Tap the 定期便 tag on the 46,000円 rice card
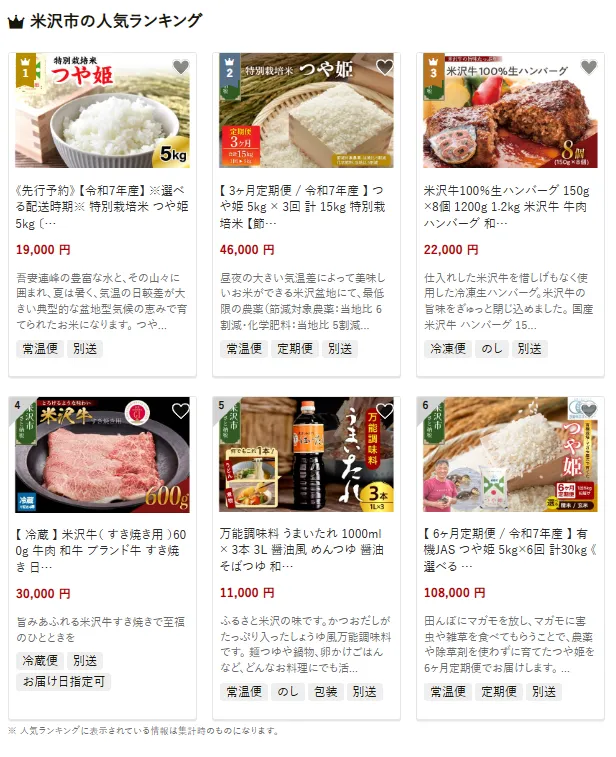The image size is (616, 757). pos(294,349)
